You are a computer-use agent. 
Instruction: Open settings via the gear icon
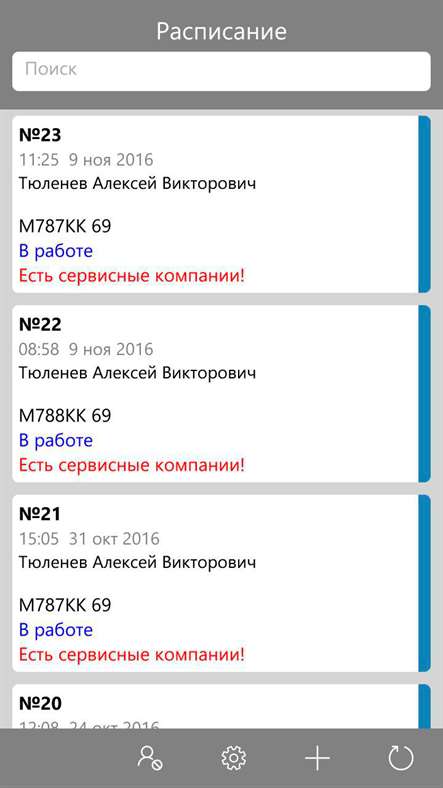click(x=234, y=758)
